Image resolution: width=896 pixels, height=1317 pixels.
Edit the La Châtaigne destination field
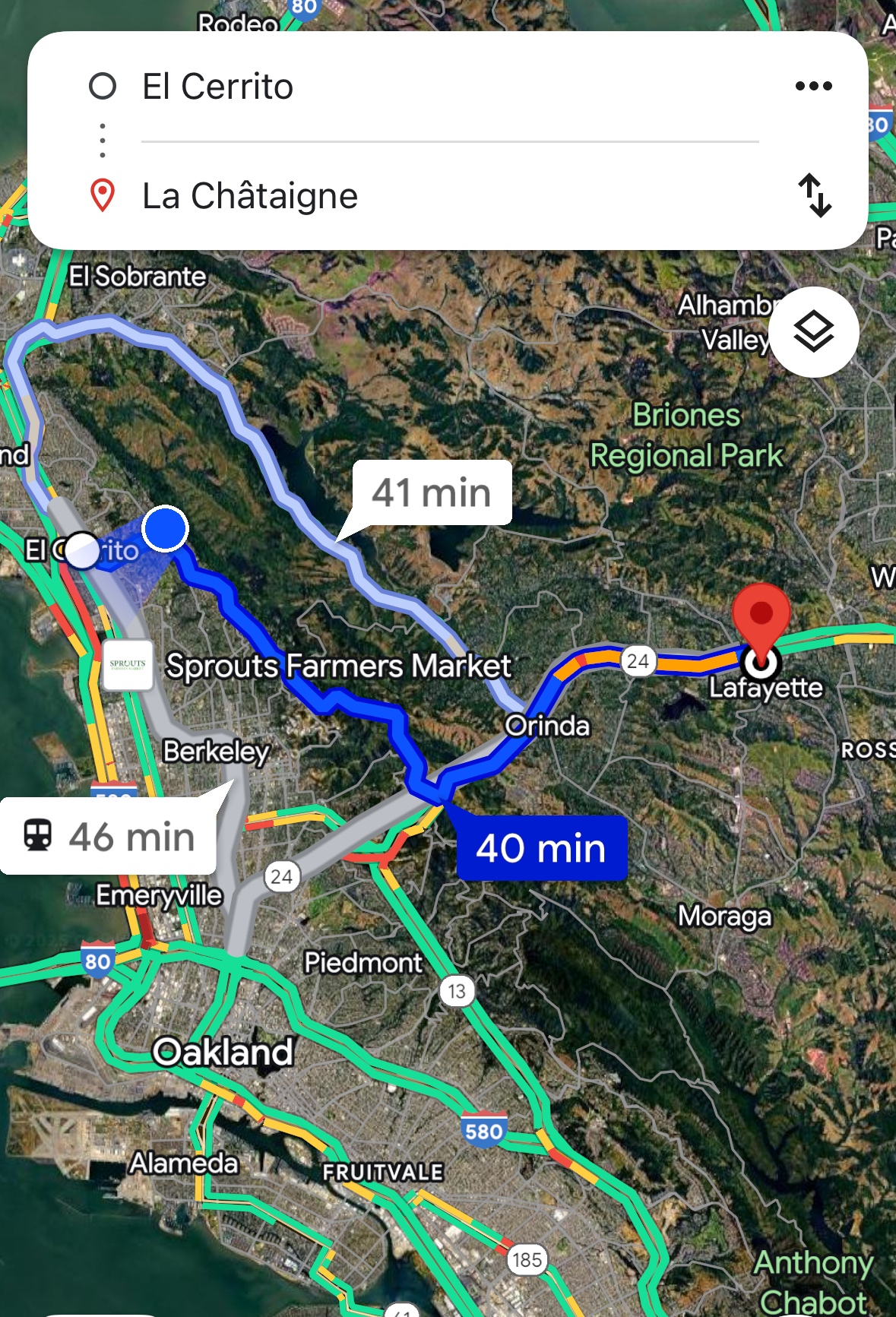tap(448, 196)
